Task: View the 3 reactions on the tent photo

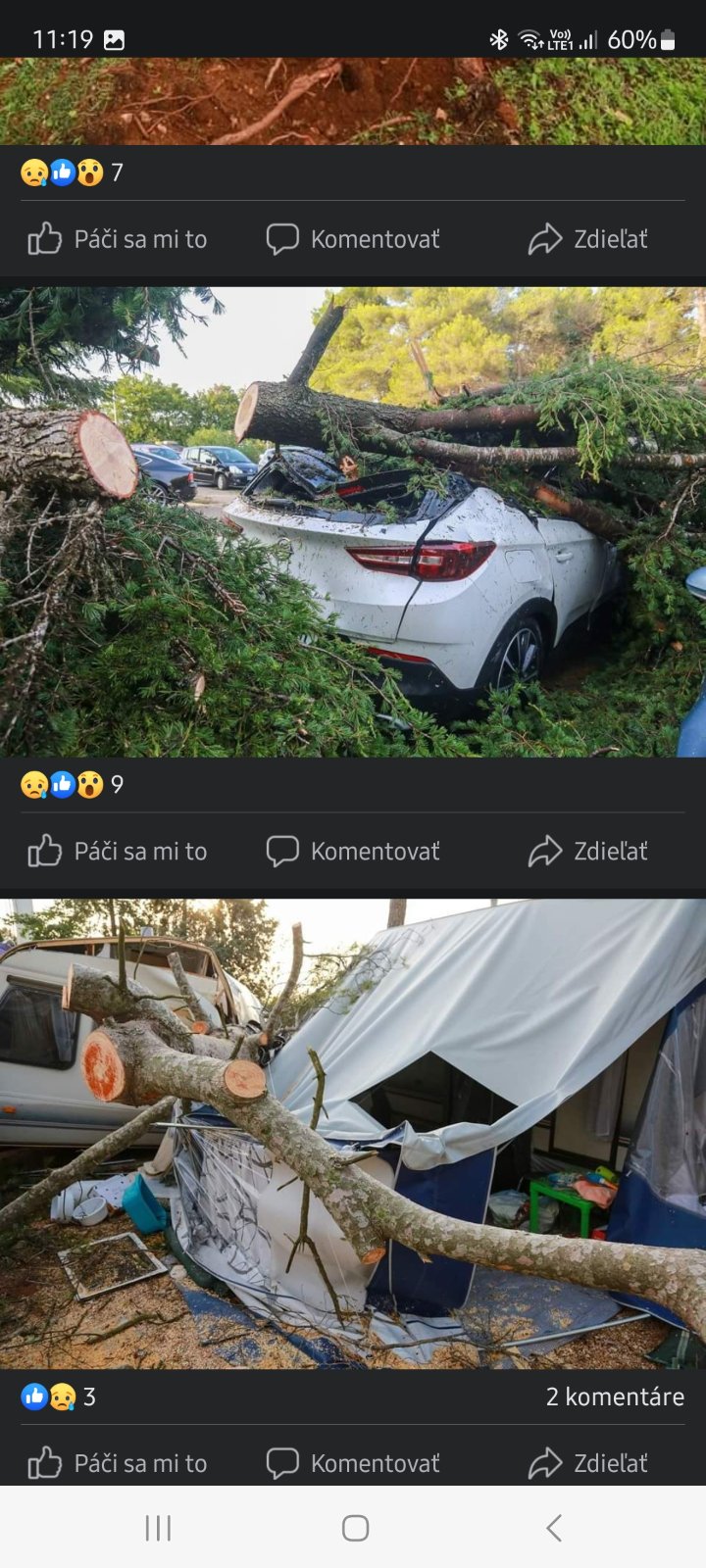Action: tap(59, 1396)
